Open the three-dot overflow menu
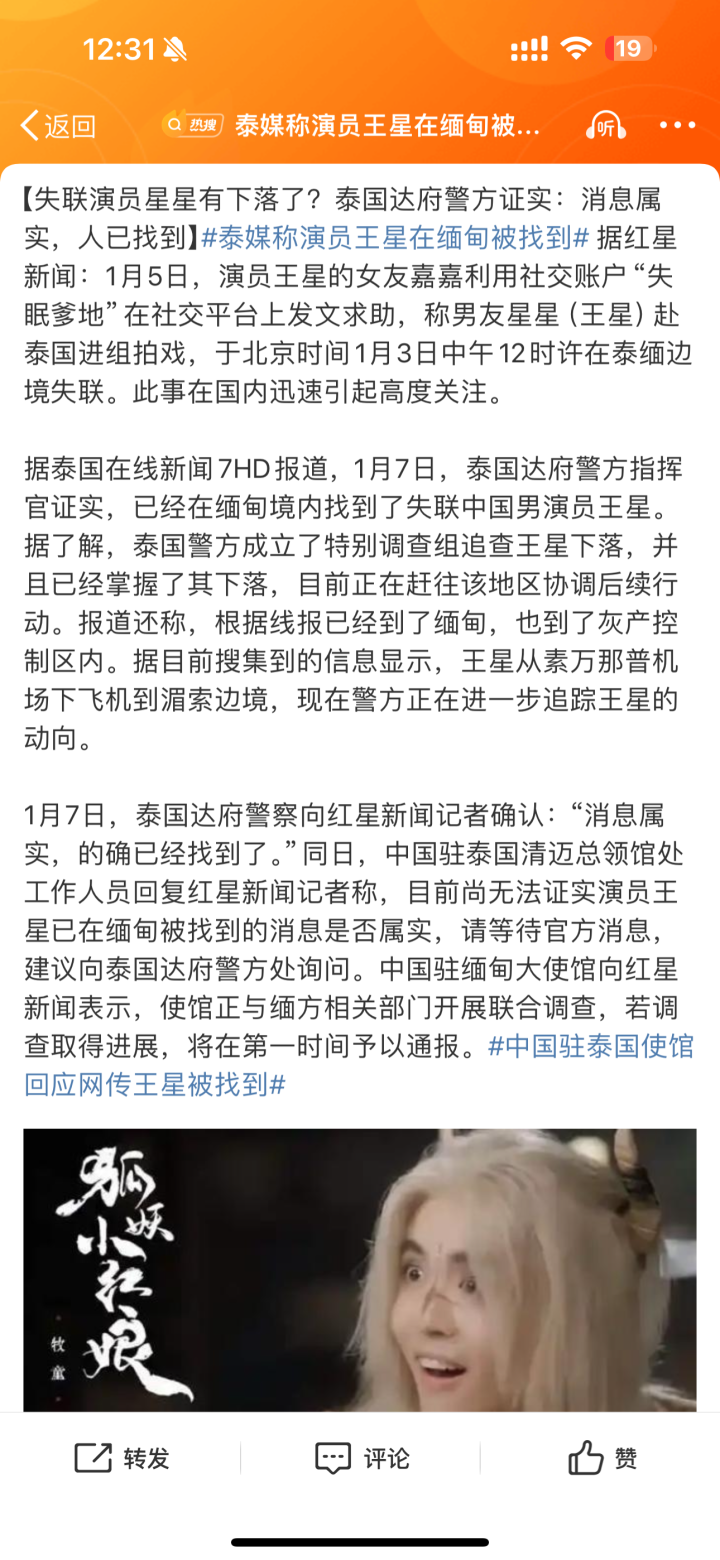The height and width of the screenshot is (1560, 720). click(x=678, y=126)
